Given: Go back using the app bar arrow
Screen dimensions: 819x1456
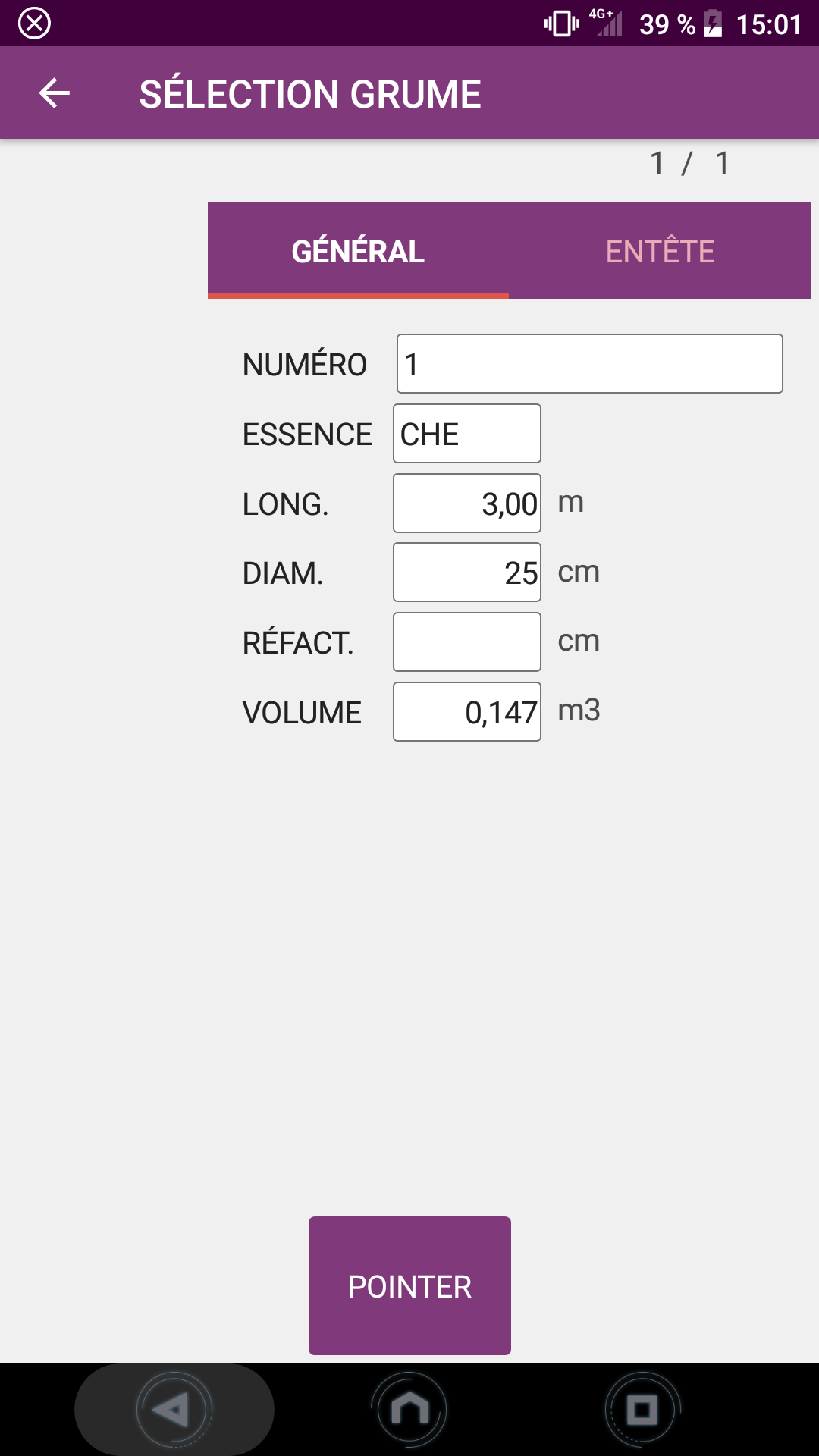Looking at the screenshot, I should (x=55, y=93).
